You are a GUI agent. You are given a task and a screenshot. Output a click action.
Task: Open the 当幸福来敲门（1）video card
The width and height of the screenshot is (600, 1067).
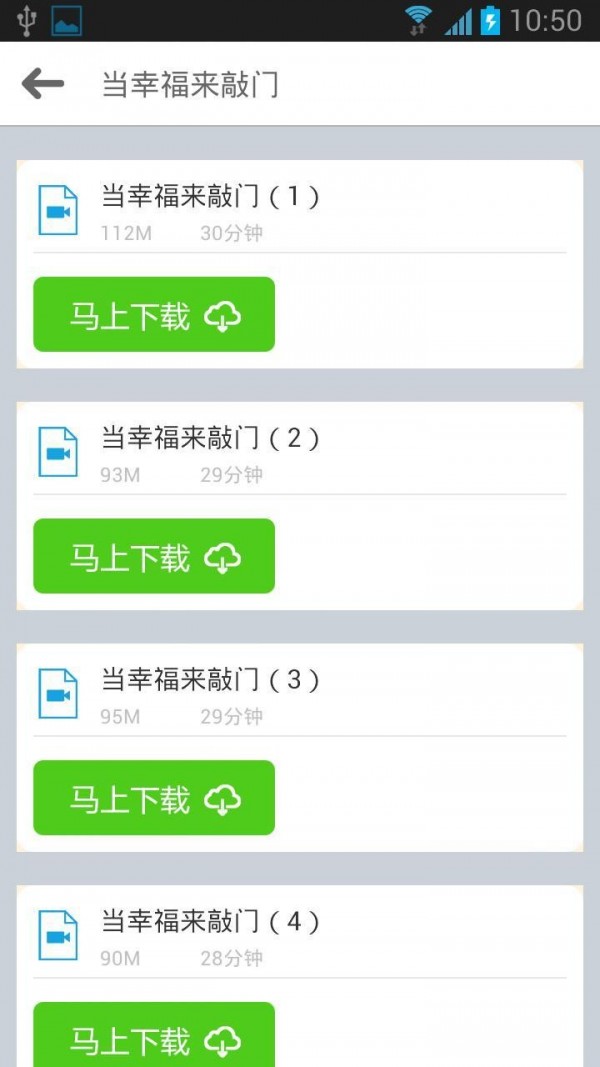pos(300,210)
